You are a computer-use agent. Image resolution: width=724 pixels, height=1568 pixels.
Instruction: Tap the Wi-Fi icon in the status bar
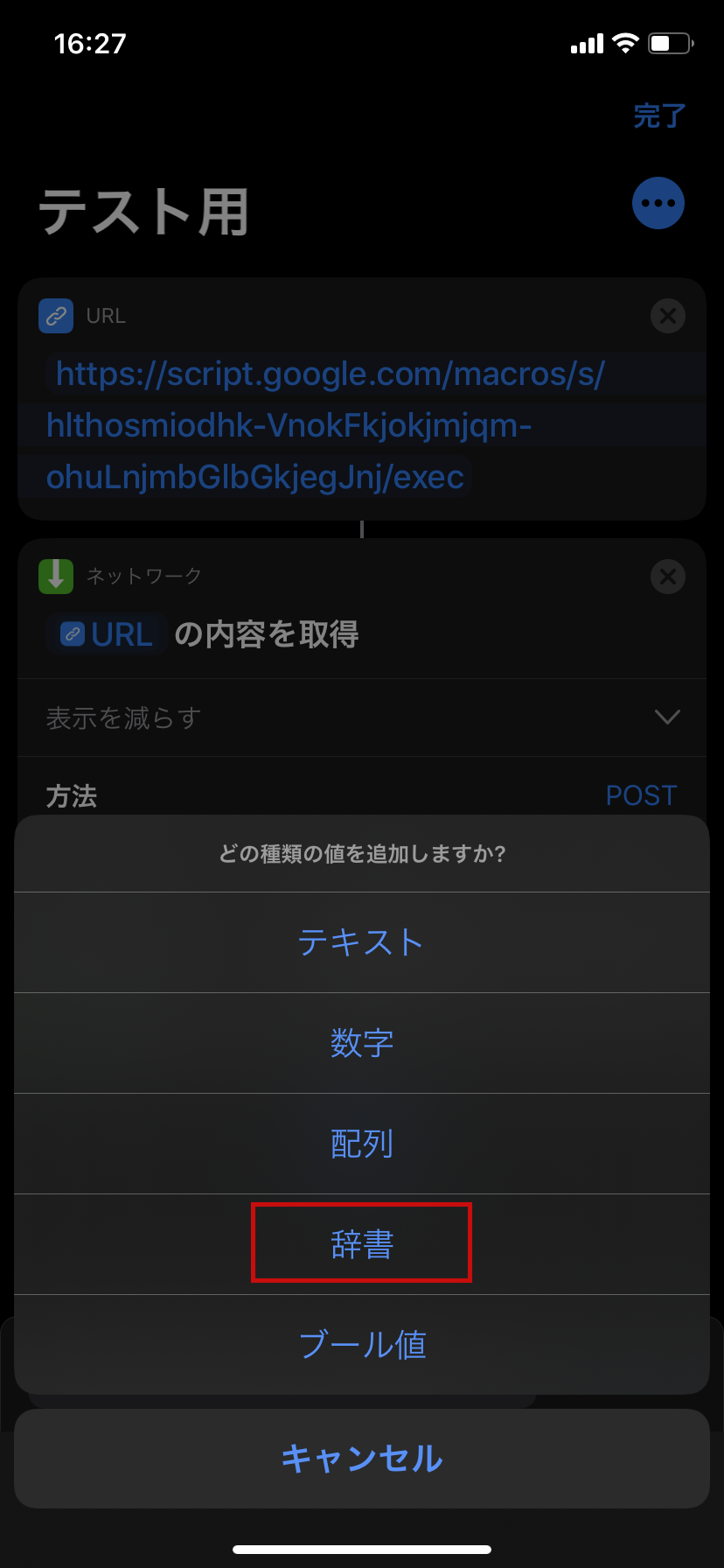pyautogui.click(x=626, y=43)
